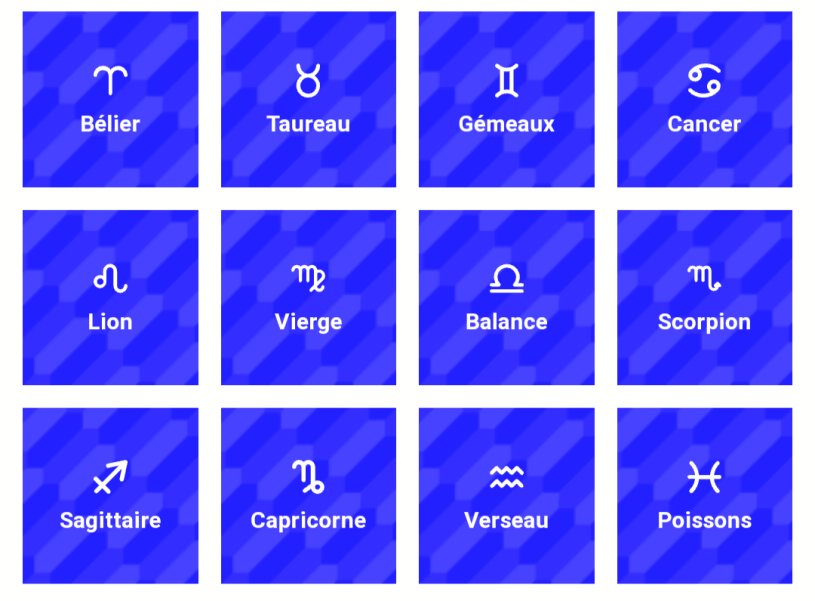Open the Bélier zodiac tile
Screen dimensions: 815x601
click(x=110, y=100)
